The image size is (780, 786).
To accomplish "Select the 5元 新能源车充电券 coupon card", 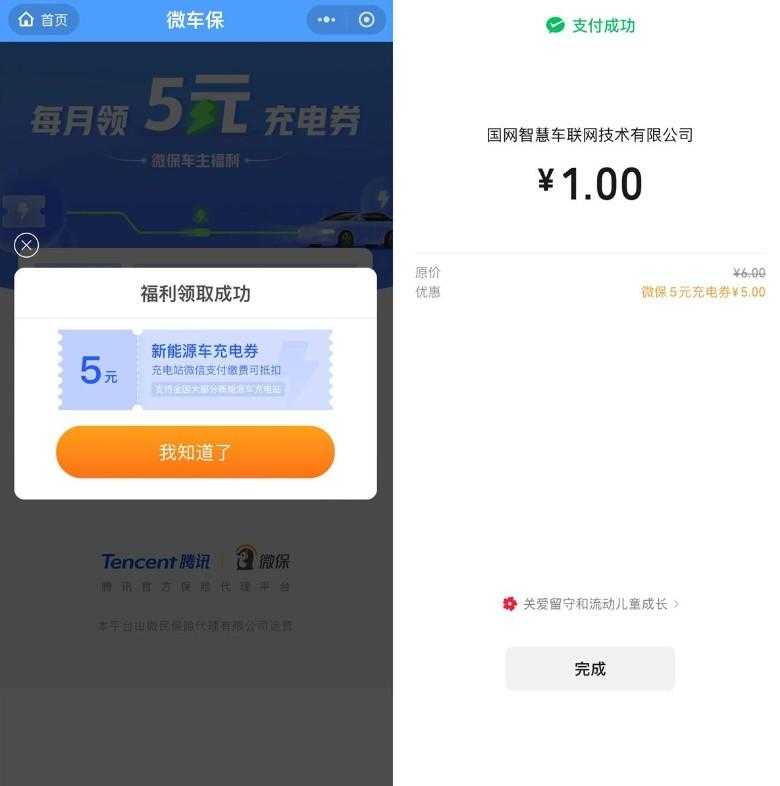I will pyautogui.click(x=195, y=370).
